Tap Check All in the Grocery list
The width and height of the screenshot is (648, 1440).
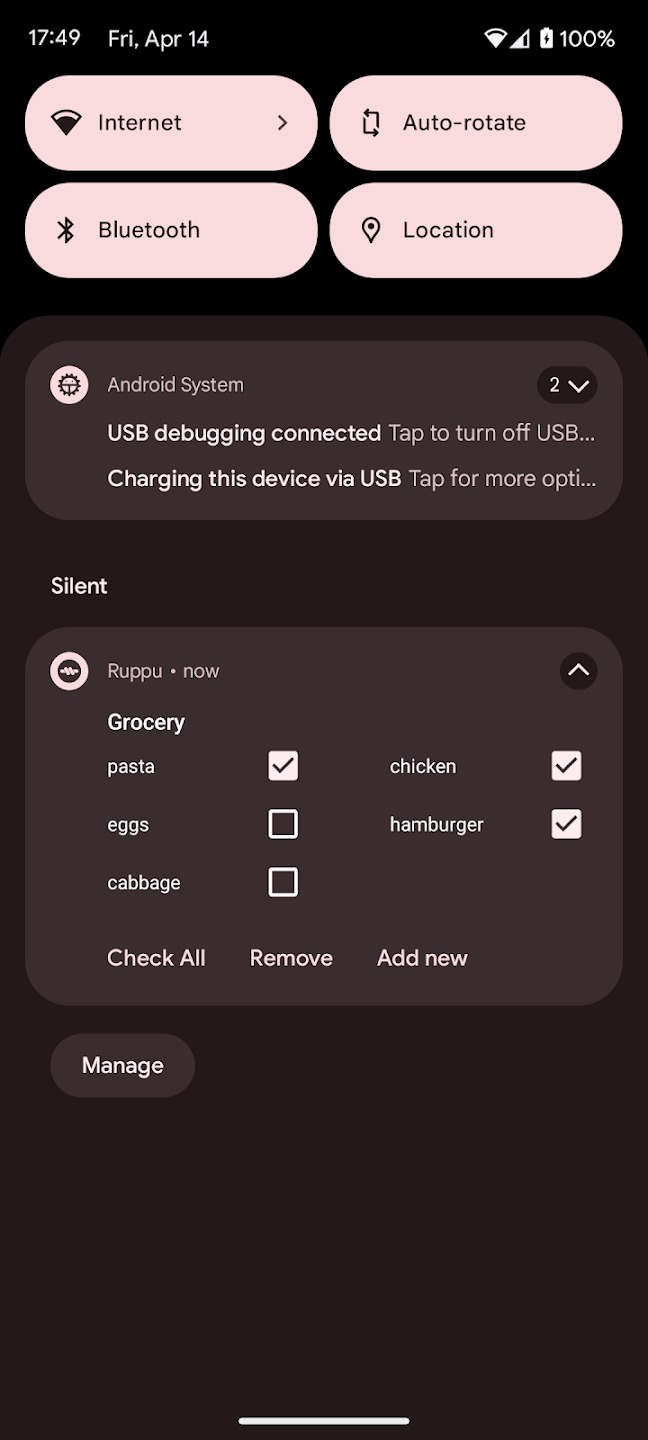tap(156, 958)
